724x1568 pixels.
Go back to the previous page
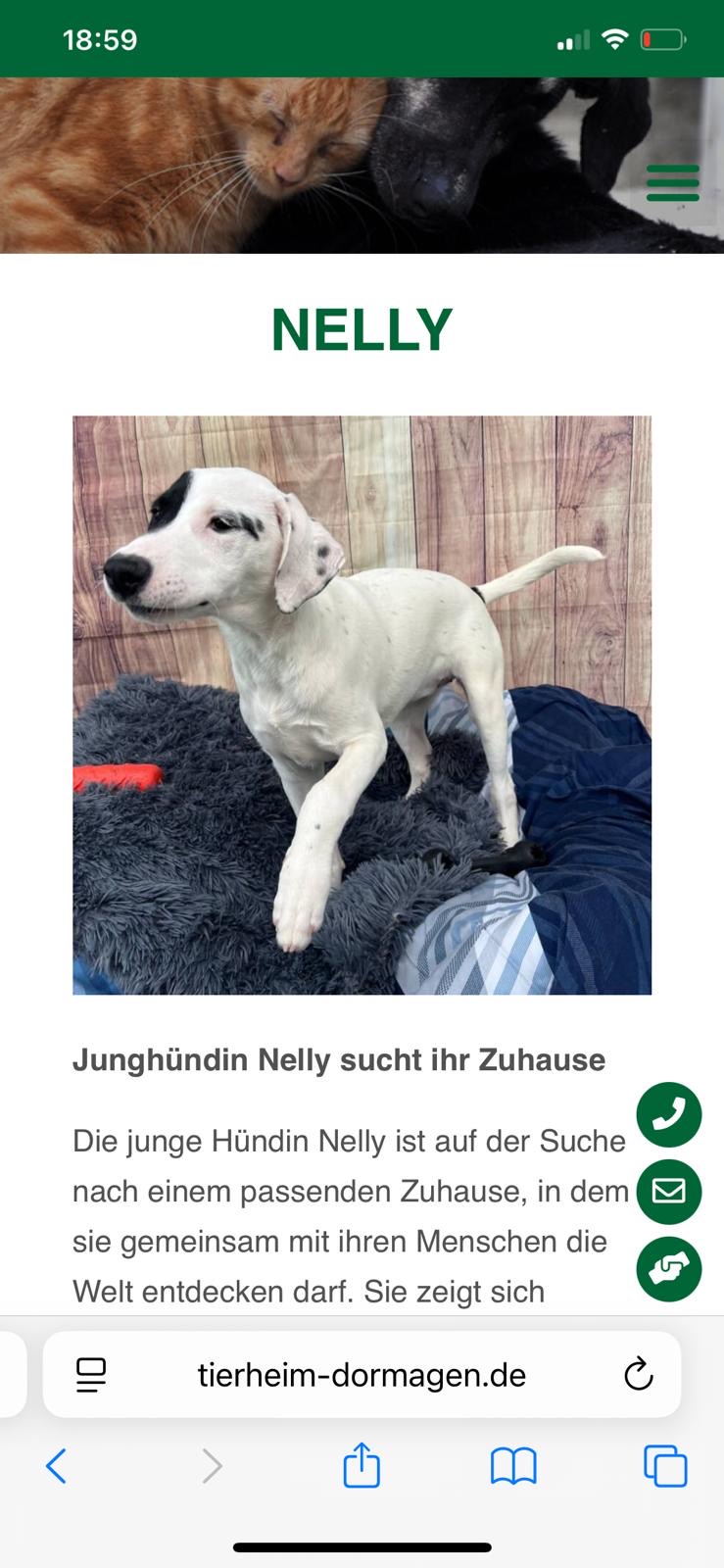click(57, 1466)
